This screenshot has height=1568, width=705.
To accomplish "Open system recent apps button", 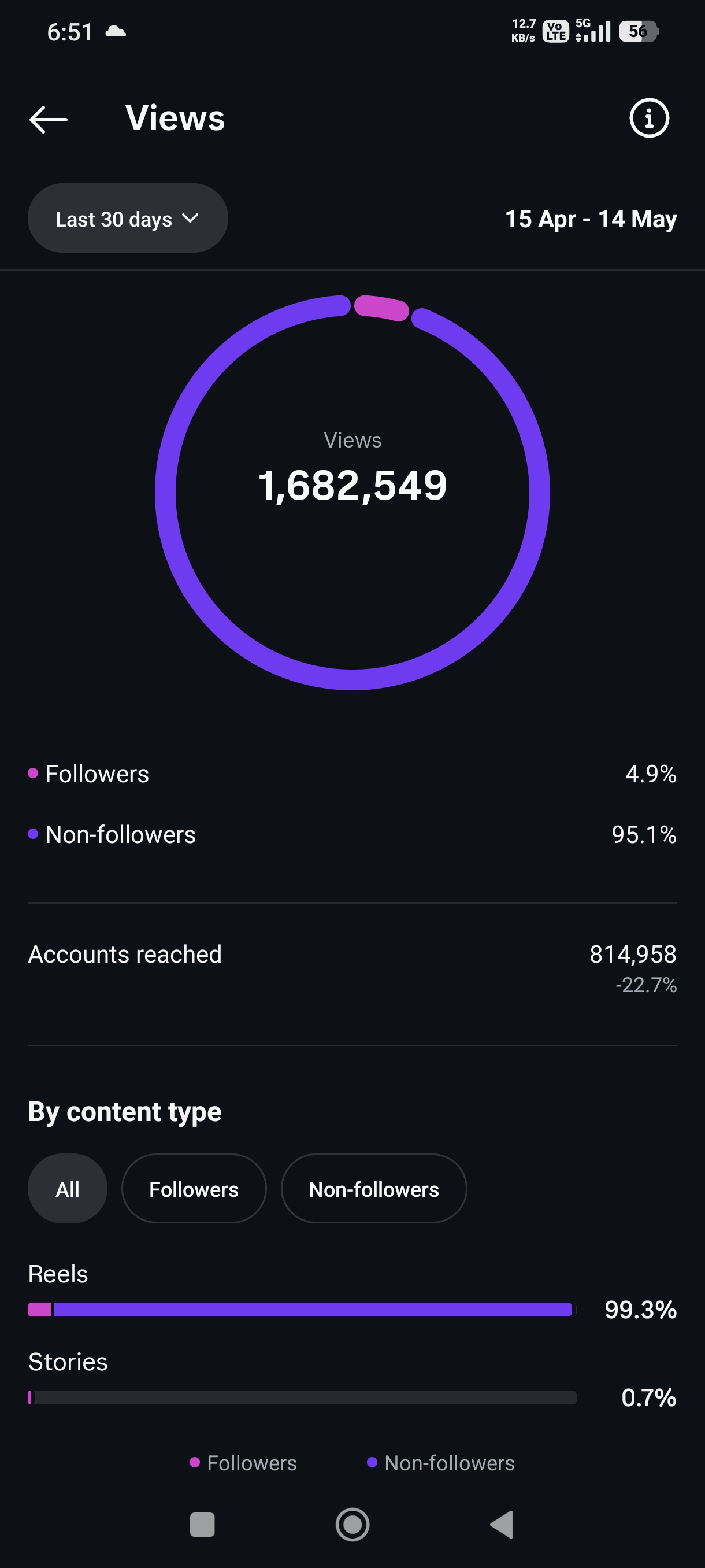I will [203, 1525].
